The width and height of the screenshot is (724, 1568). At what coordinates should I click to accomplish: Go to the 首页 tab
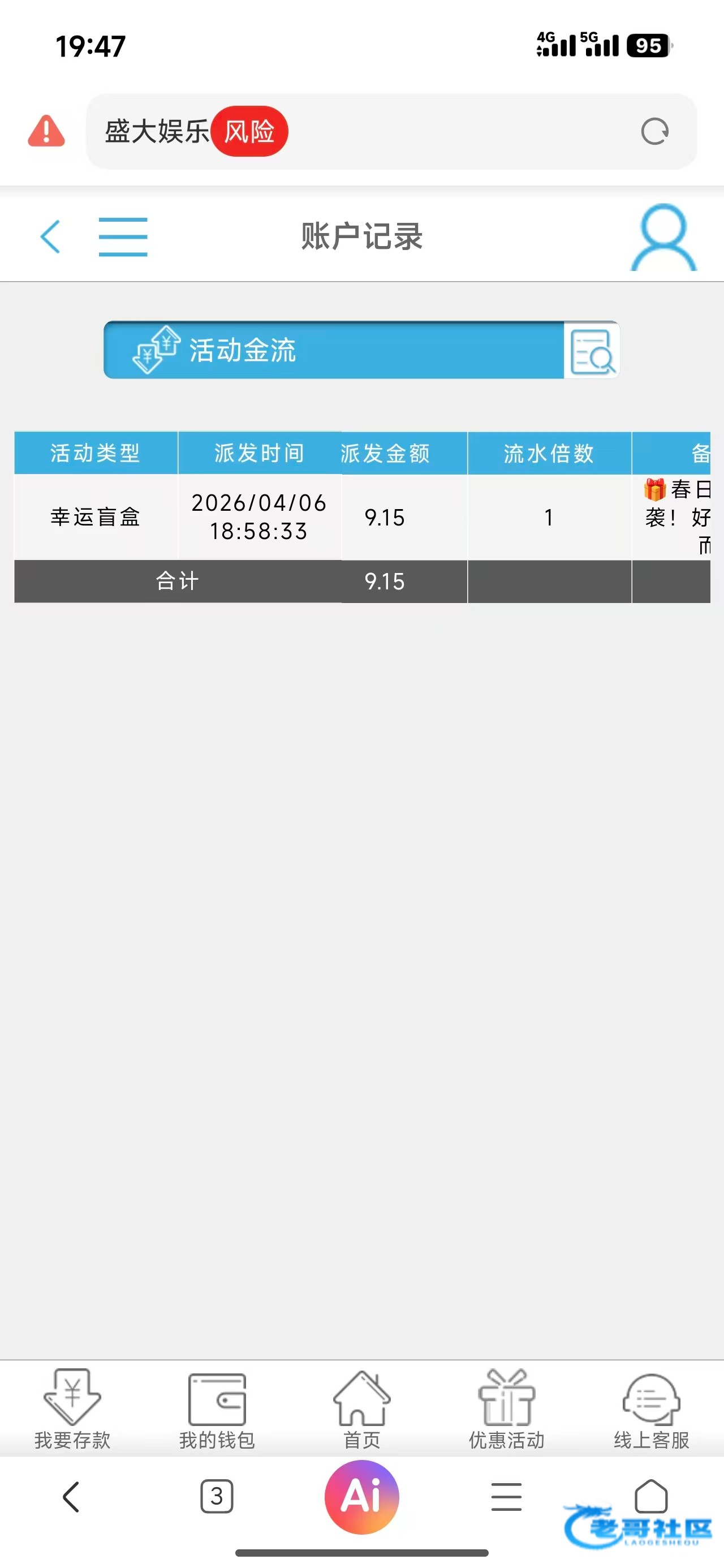(x=361, y=1410)
